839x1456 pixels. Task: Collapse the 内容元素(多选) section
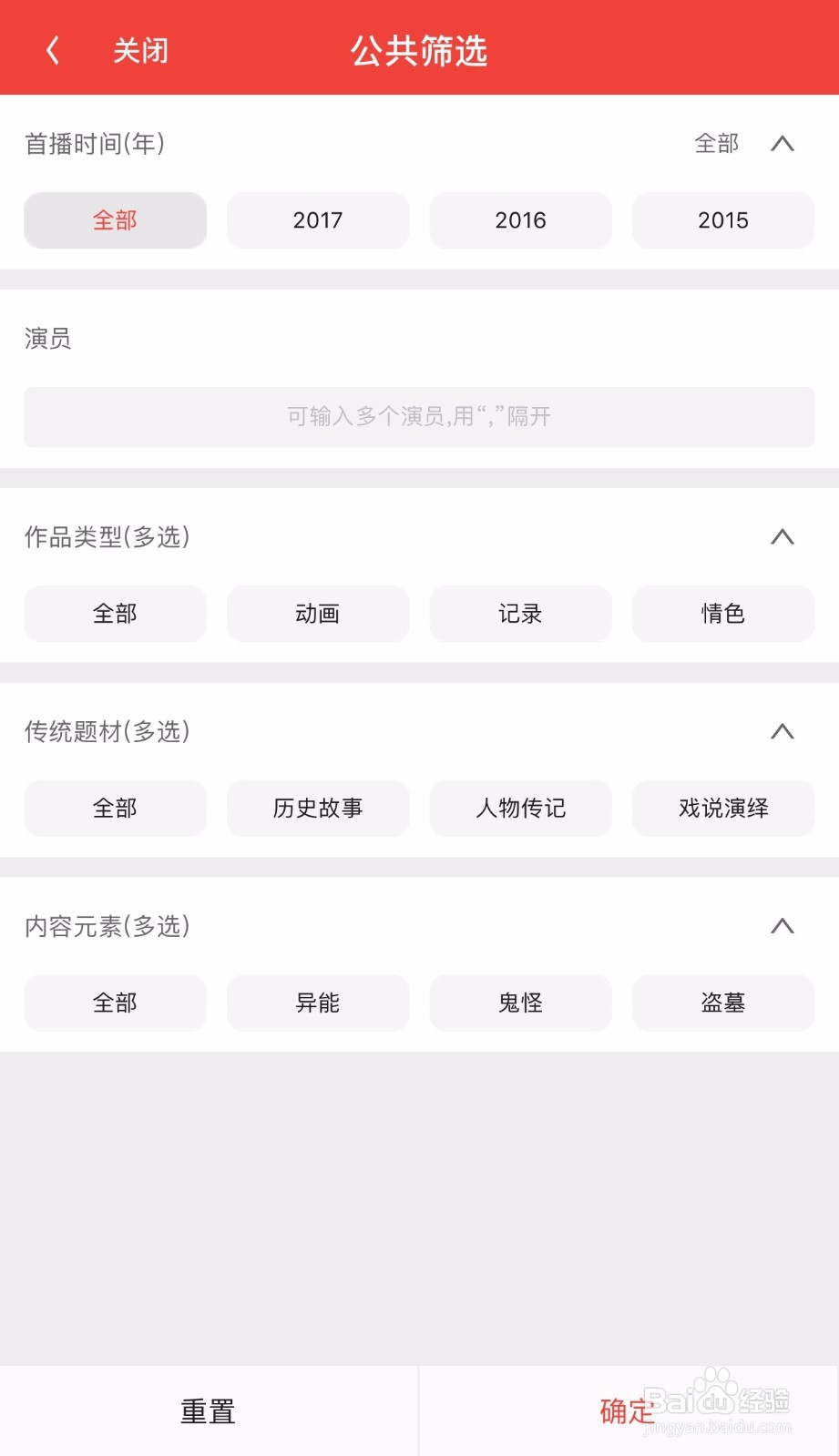coord(782,926)
